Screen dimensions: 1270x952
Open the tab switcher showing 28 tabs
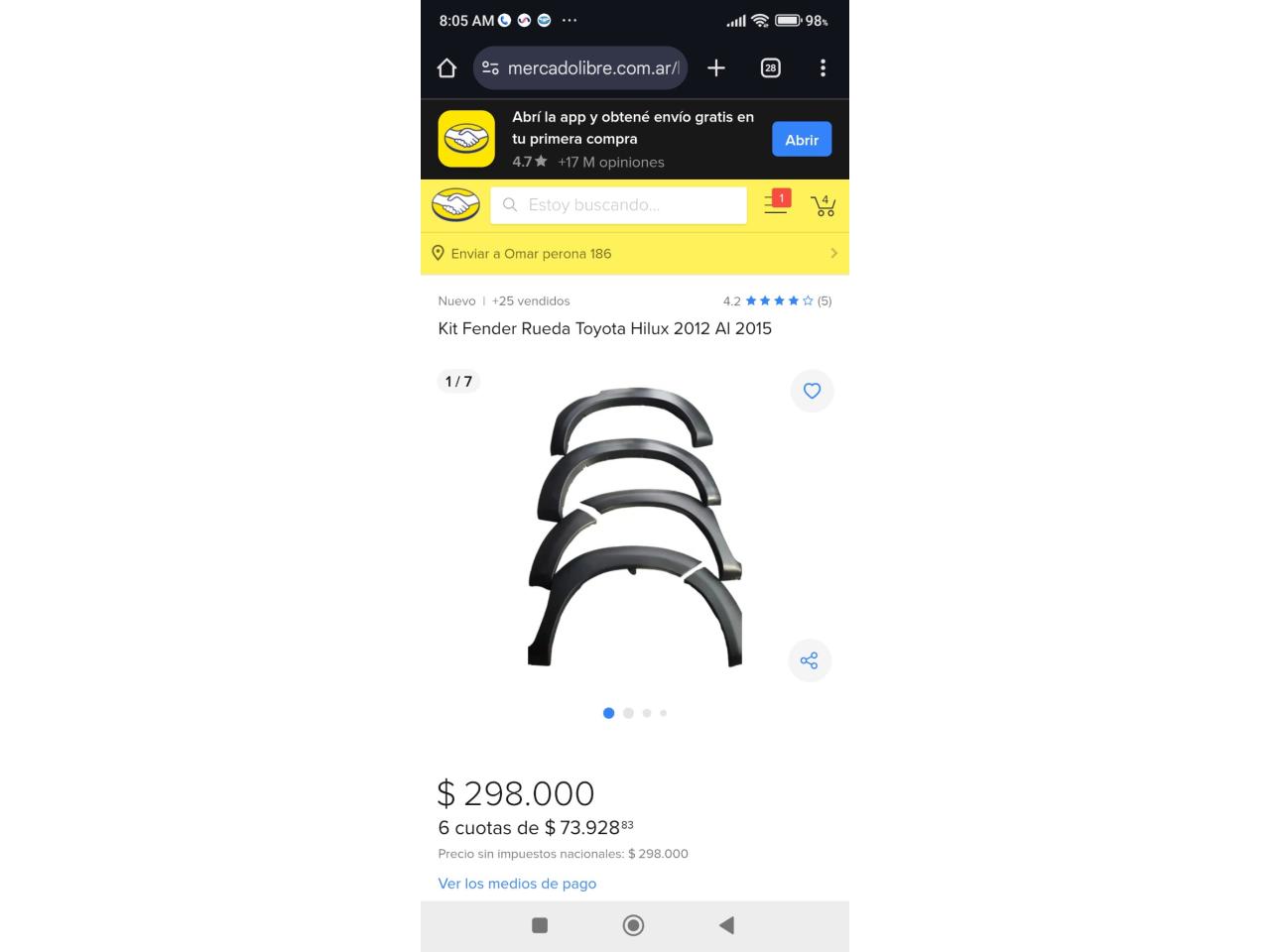click(770, 68)
